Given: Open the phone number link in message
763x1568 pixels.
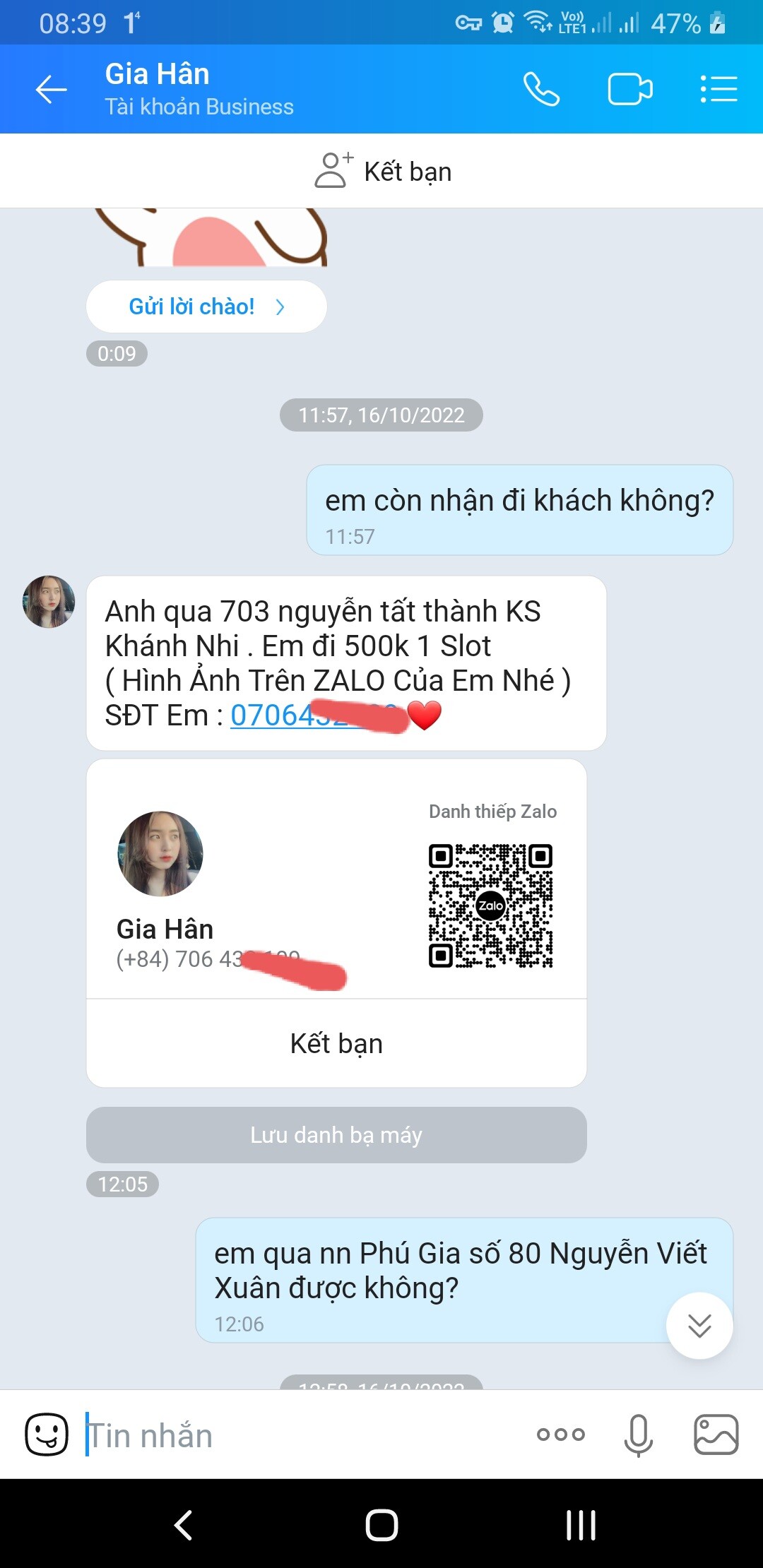Looking at the screenshot, I should (319, 715).
